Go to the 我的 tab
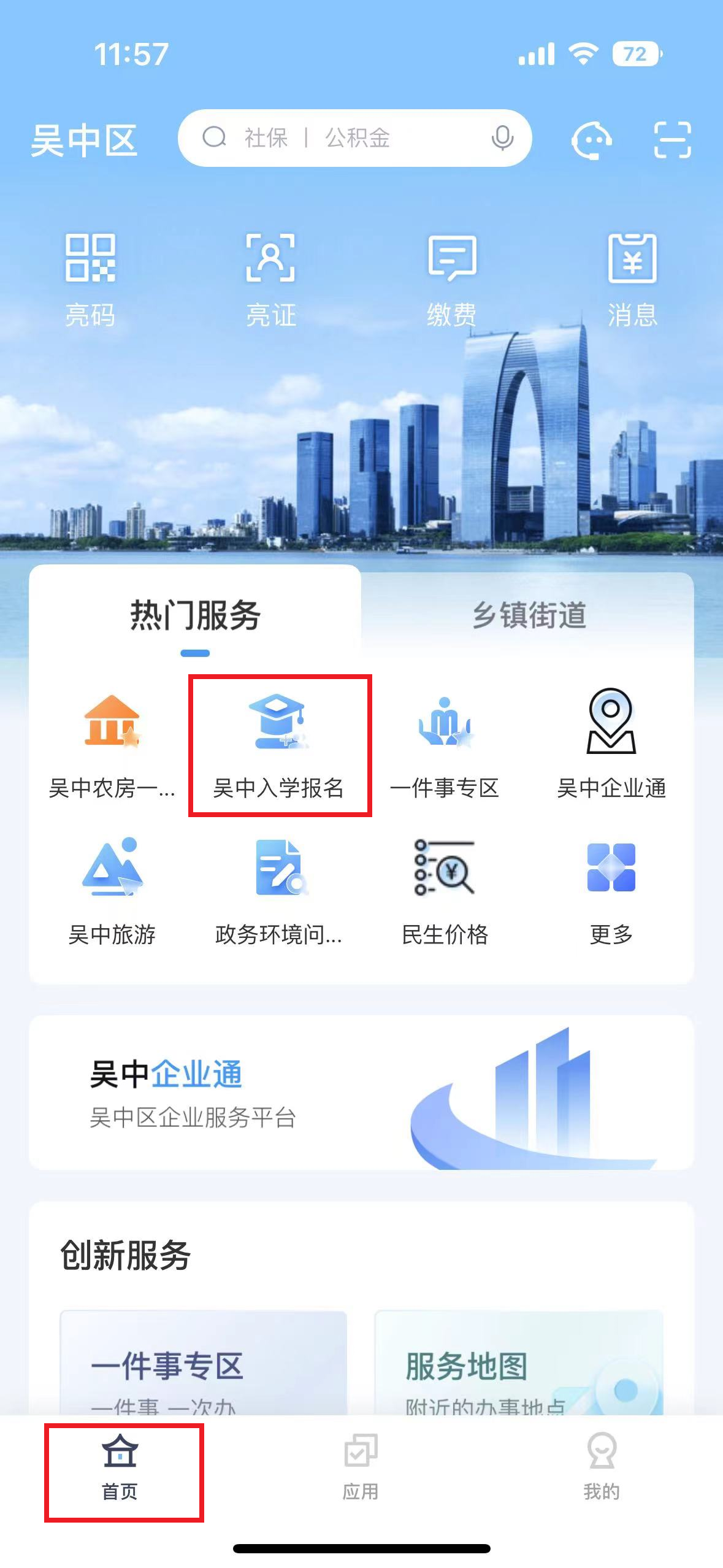This screenshot has height=1568, width=723. tap(601, 1467)
